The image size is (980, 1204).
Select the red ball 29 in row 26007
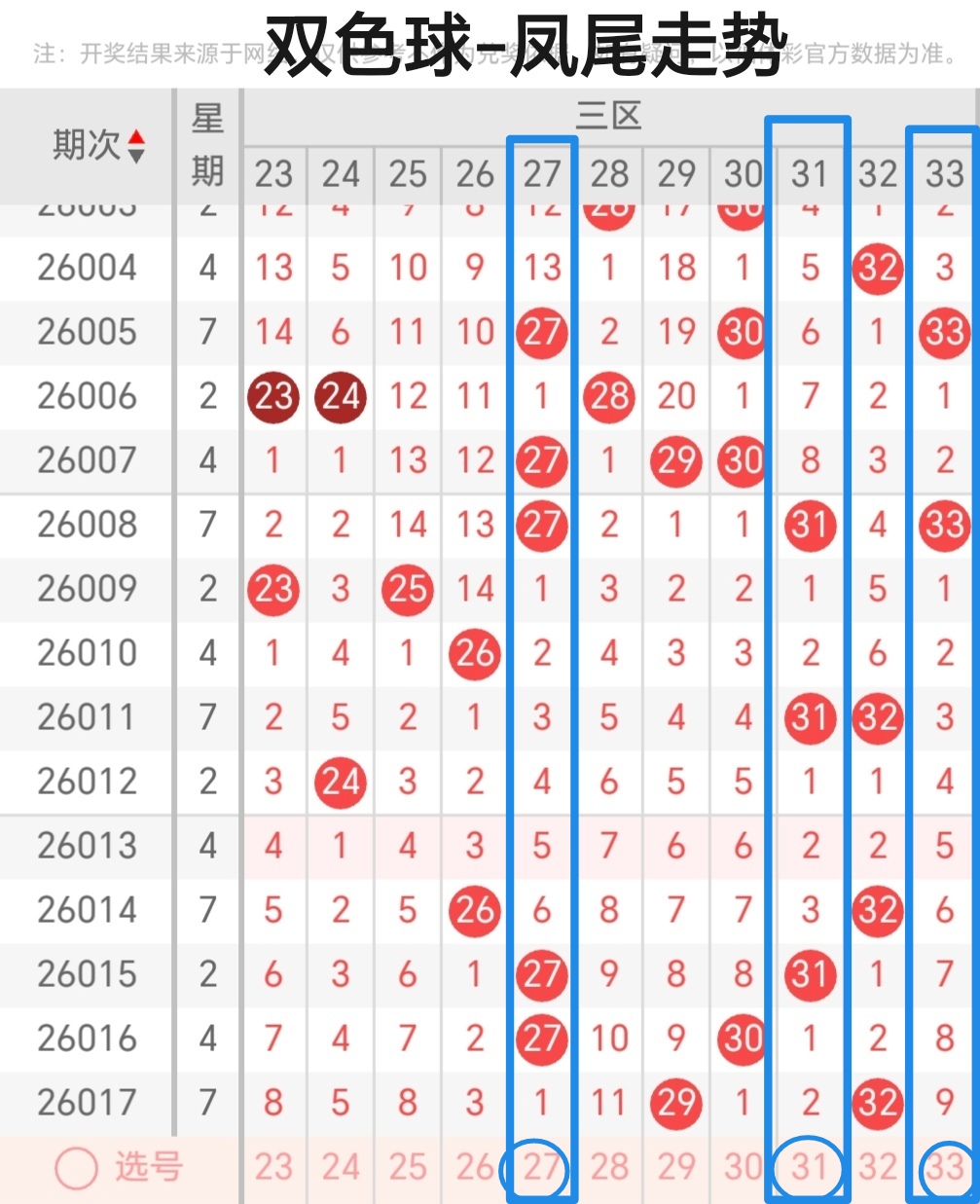point(675,460)
